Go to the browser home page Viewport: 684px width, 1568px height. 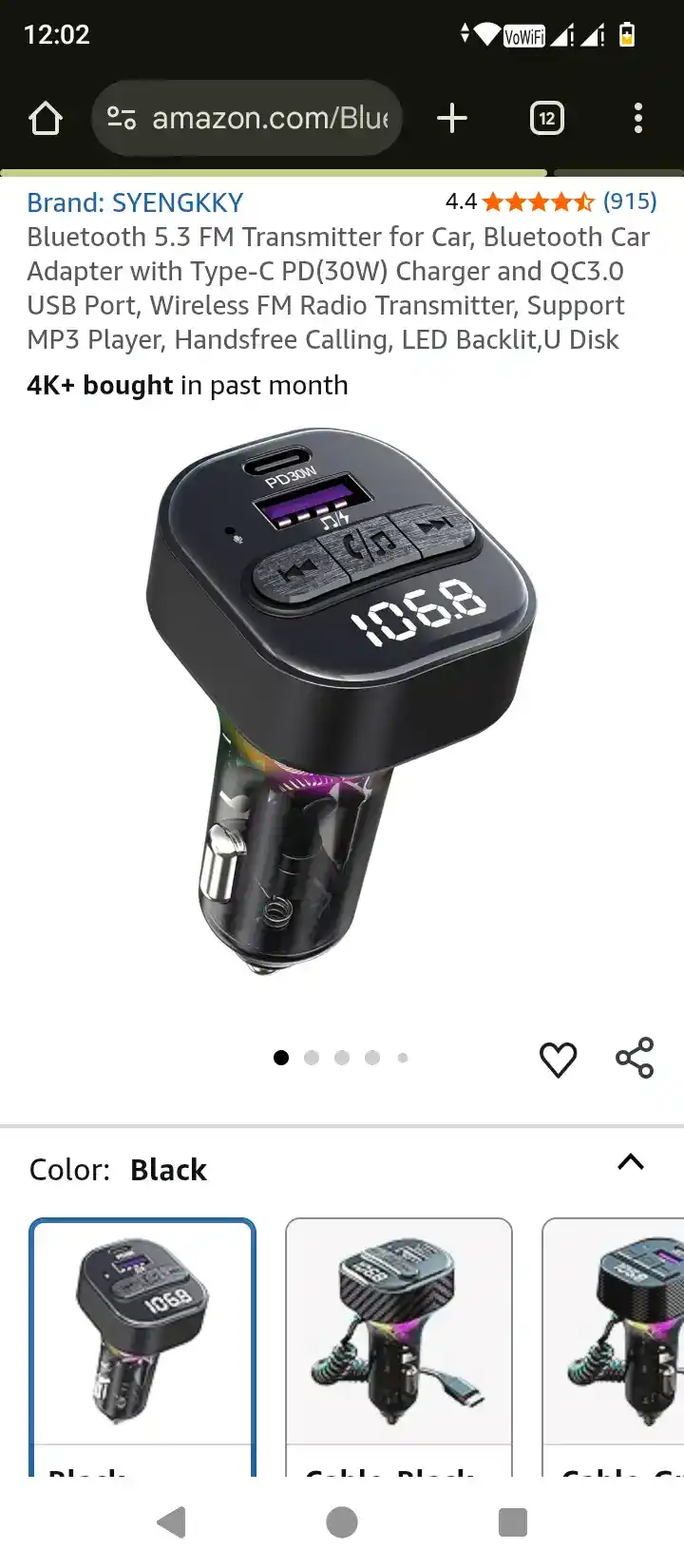tap(46, 119)
